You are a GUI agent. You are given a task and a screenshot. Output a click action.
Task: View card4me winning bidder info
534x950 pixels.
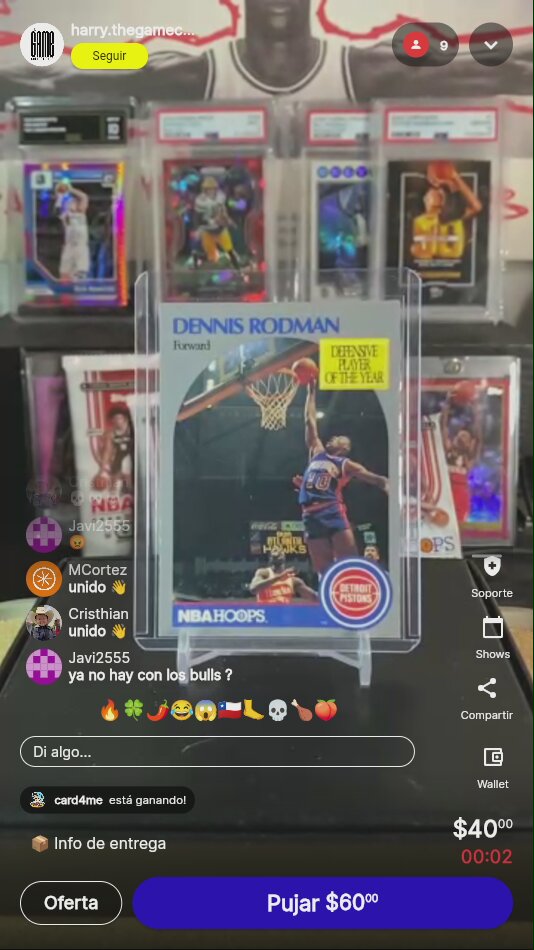pos(107,800)
